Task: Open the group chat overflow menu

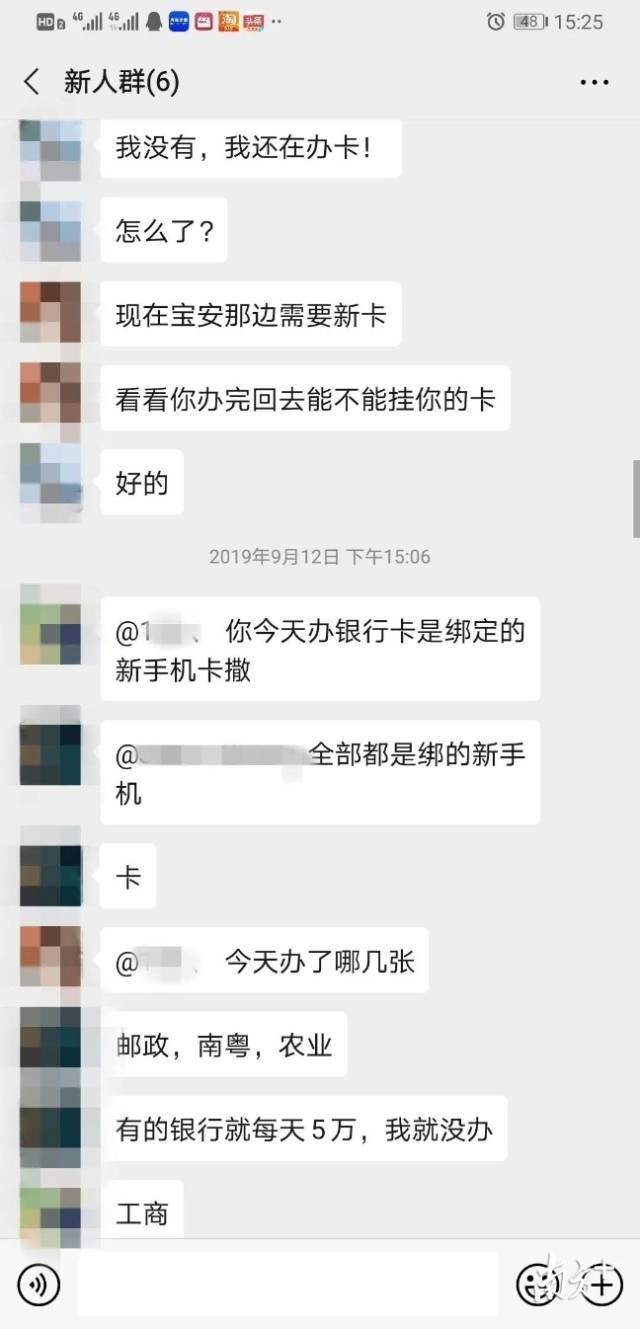Action: pos(594,82)
